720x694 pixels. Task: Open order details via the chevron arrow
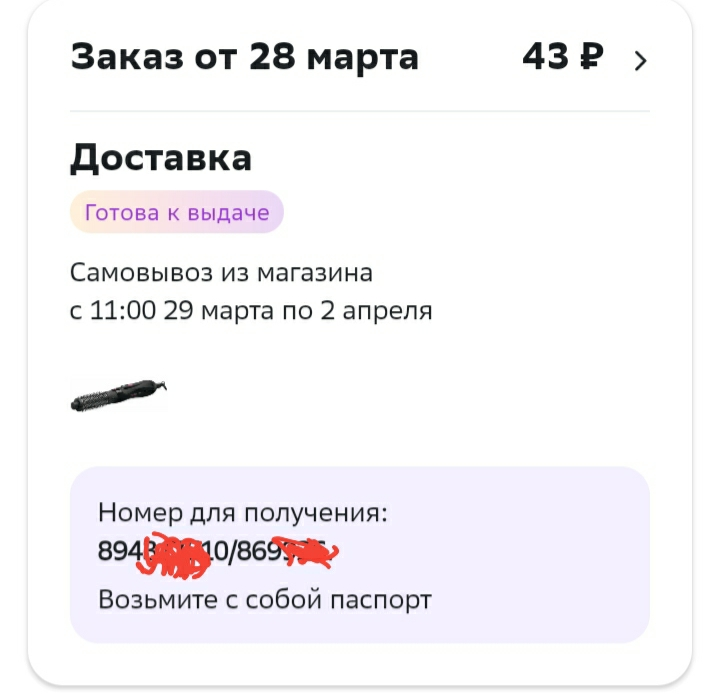pyautogui.click(x=641, y=61)
